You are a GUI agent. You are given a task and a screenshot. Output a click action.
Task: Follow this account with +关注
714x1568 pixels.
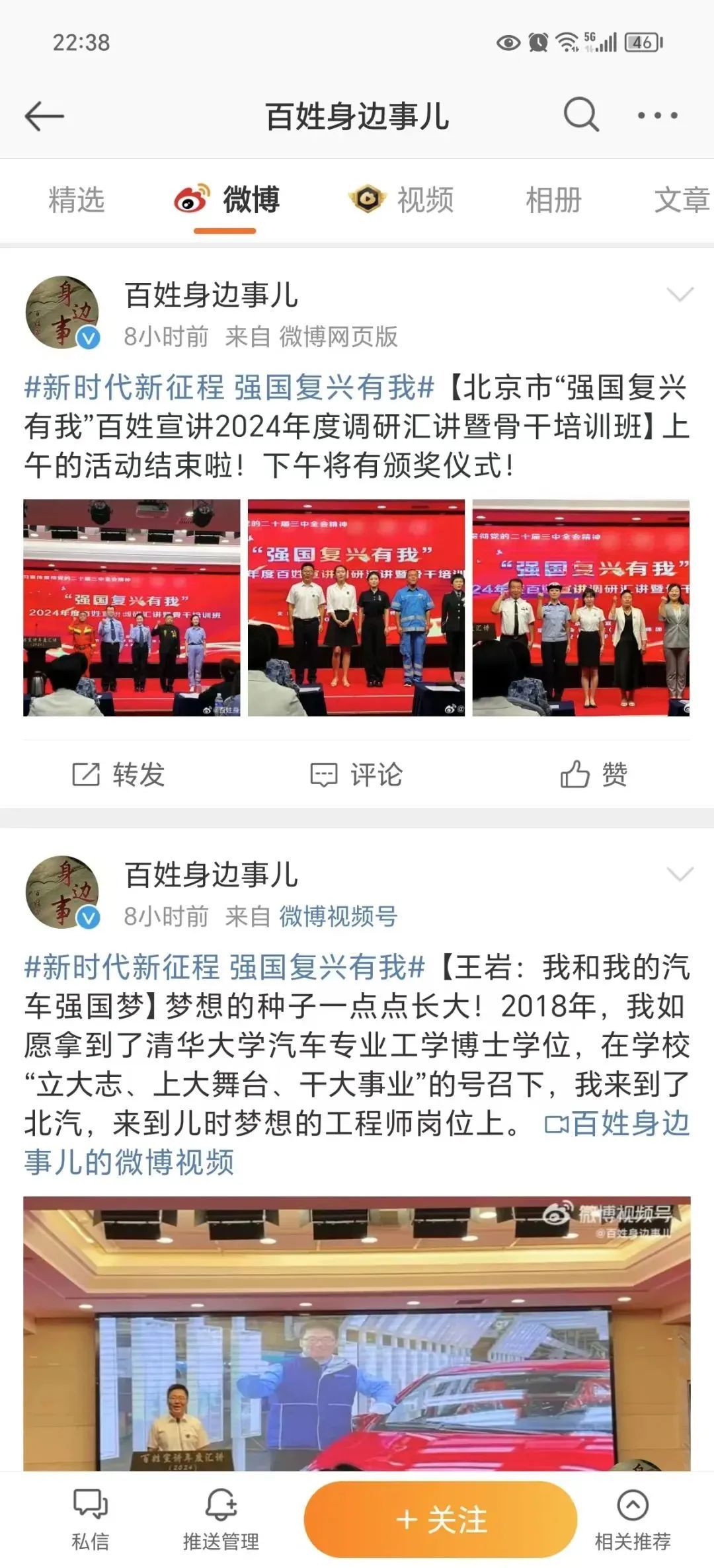(440, 1519)
